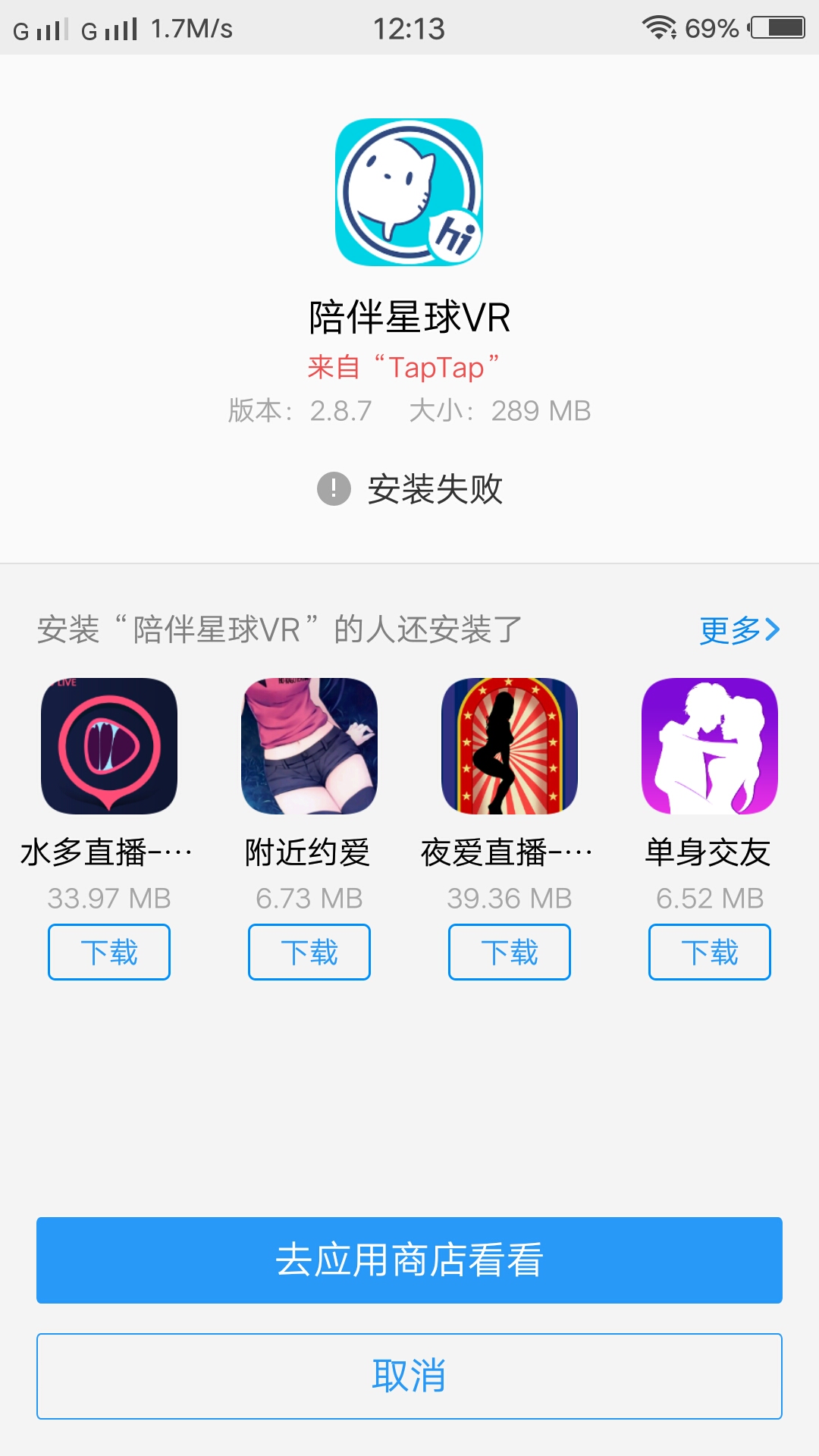This screenshot has width=819, height=1456.
Task: Download 单身交友 app
Action: click(710, 952)
